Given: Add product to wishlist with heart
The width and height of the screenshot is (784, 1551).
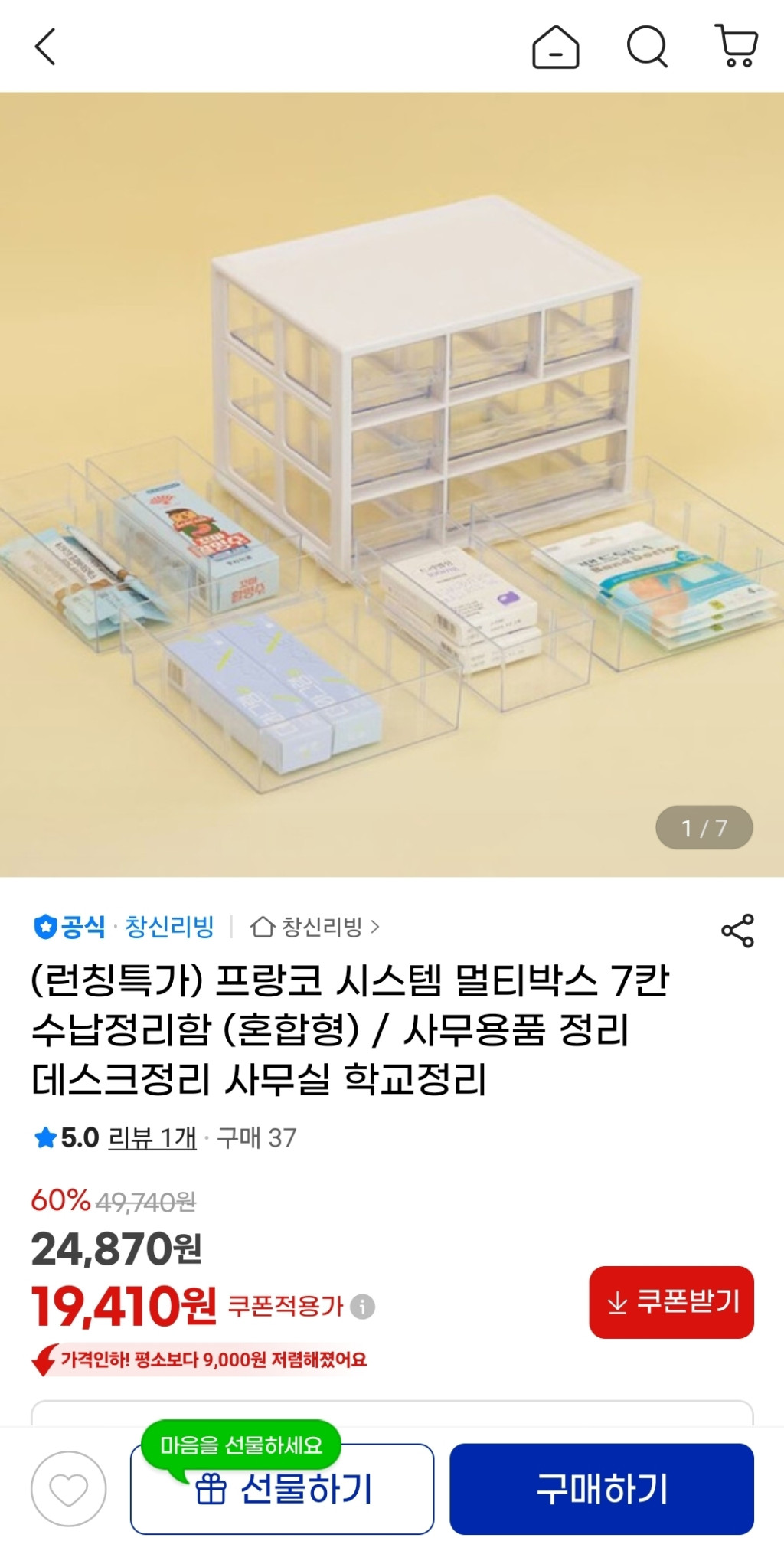Looking at the screenshot, I should click(69, 1489).
